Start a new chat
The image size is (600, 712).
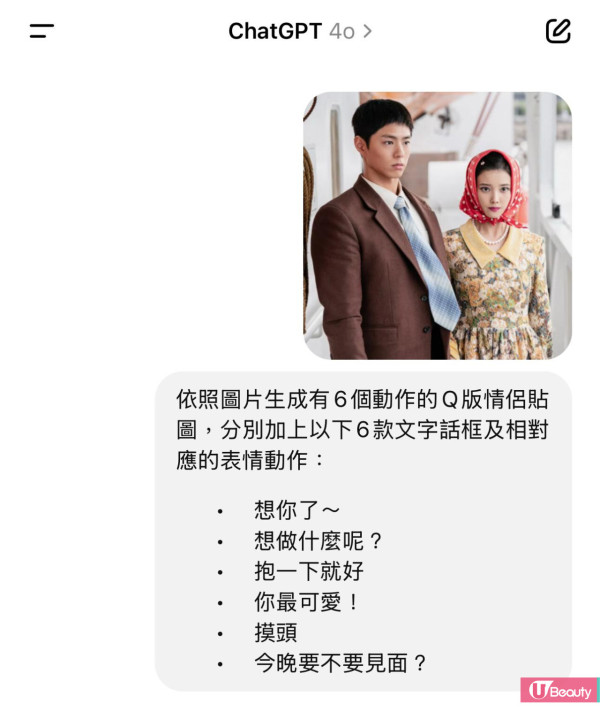pyautogui.click(x=558, y=31)
